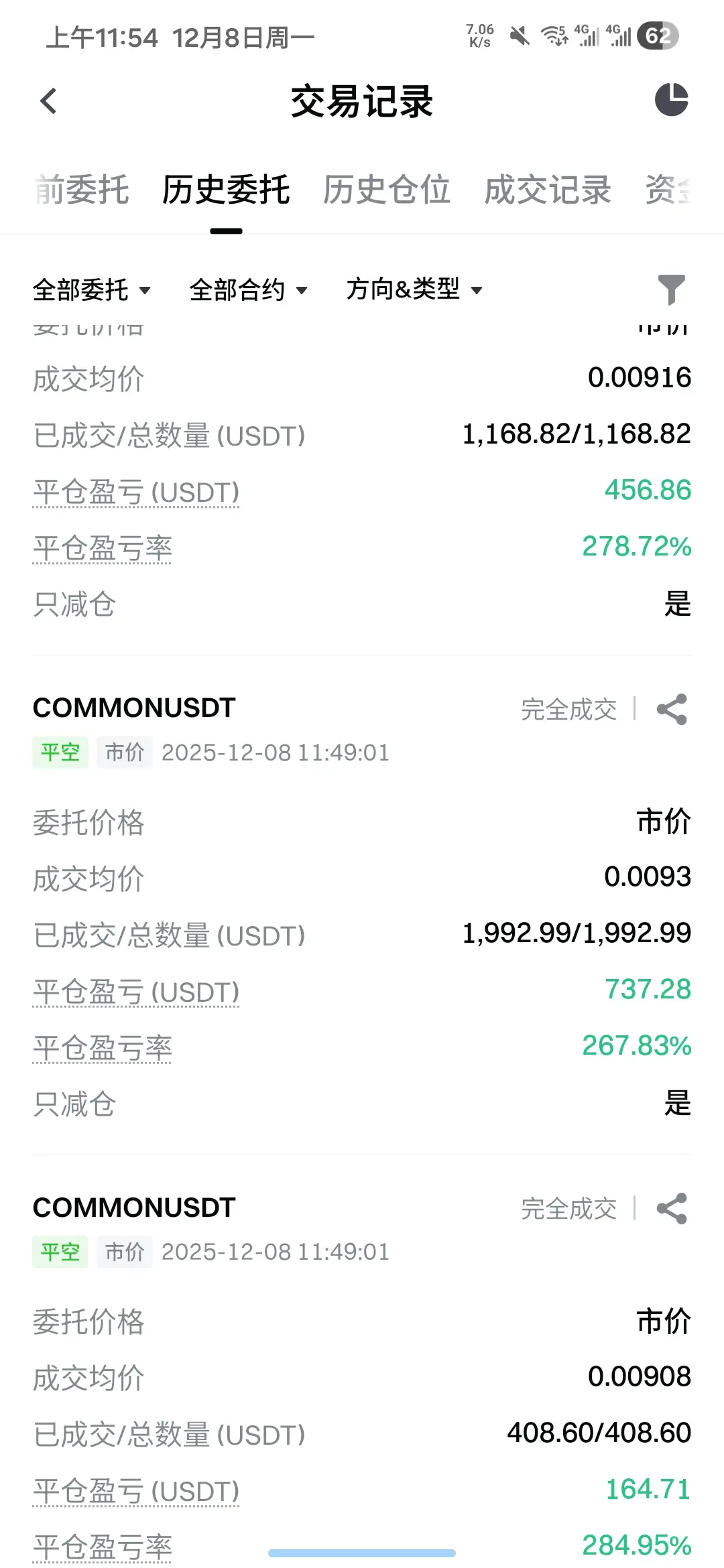Tap 平仓盈亏率 label showing 267.83%

[x=102, y=1048]
